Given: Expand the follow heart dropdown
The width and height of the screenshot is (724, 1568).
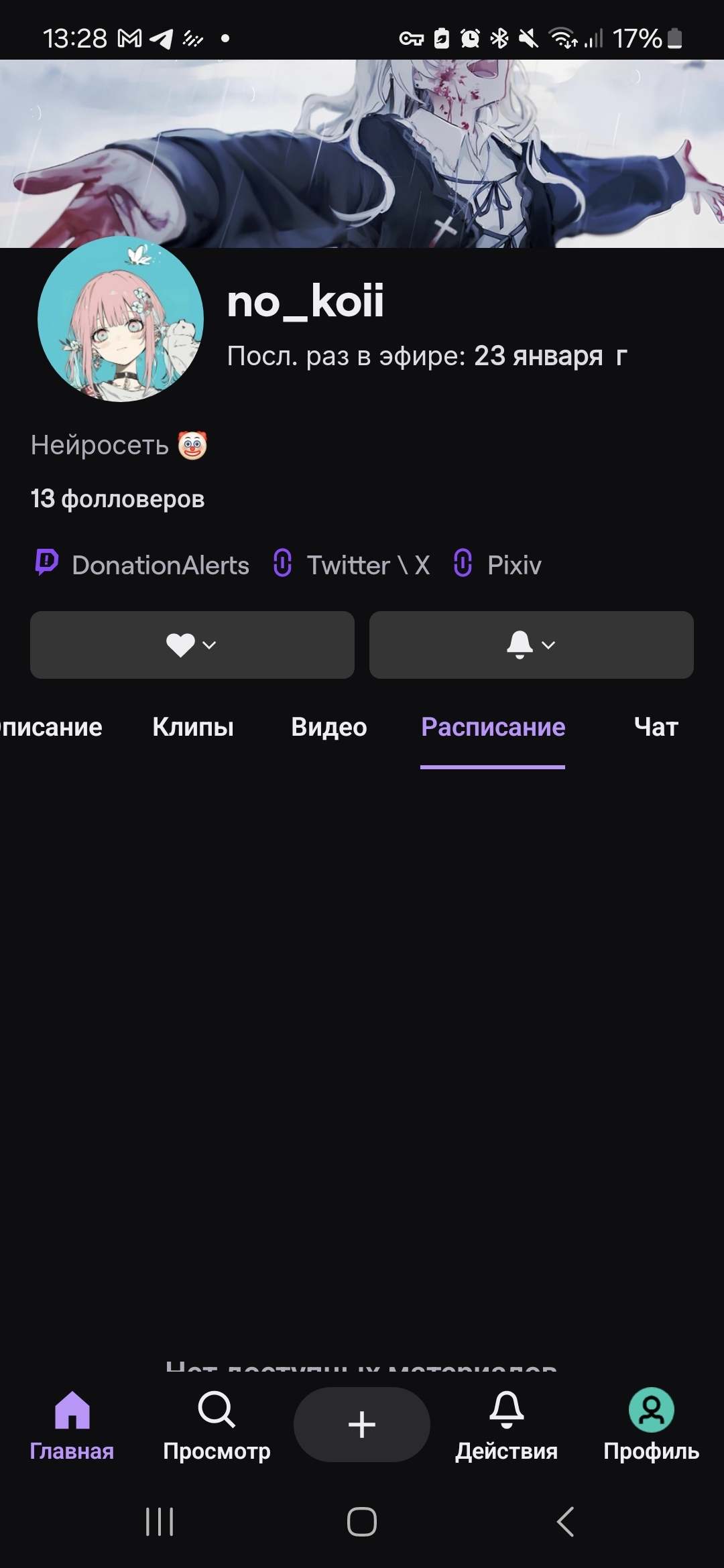Looking at the screenshot, I should tap(192, 645).
